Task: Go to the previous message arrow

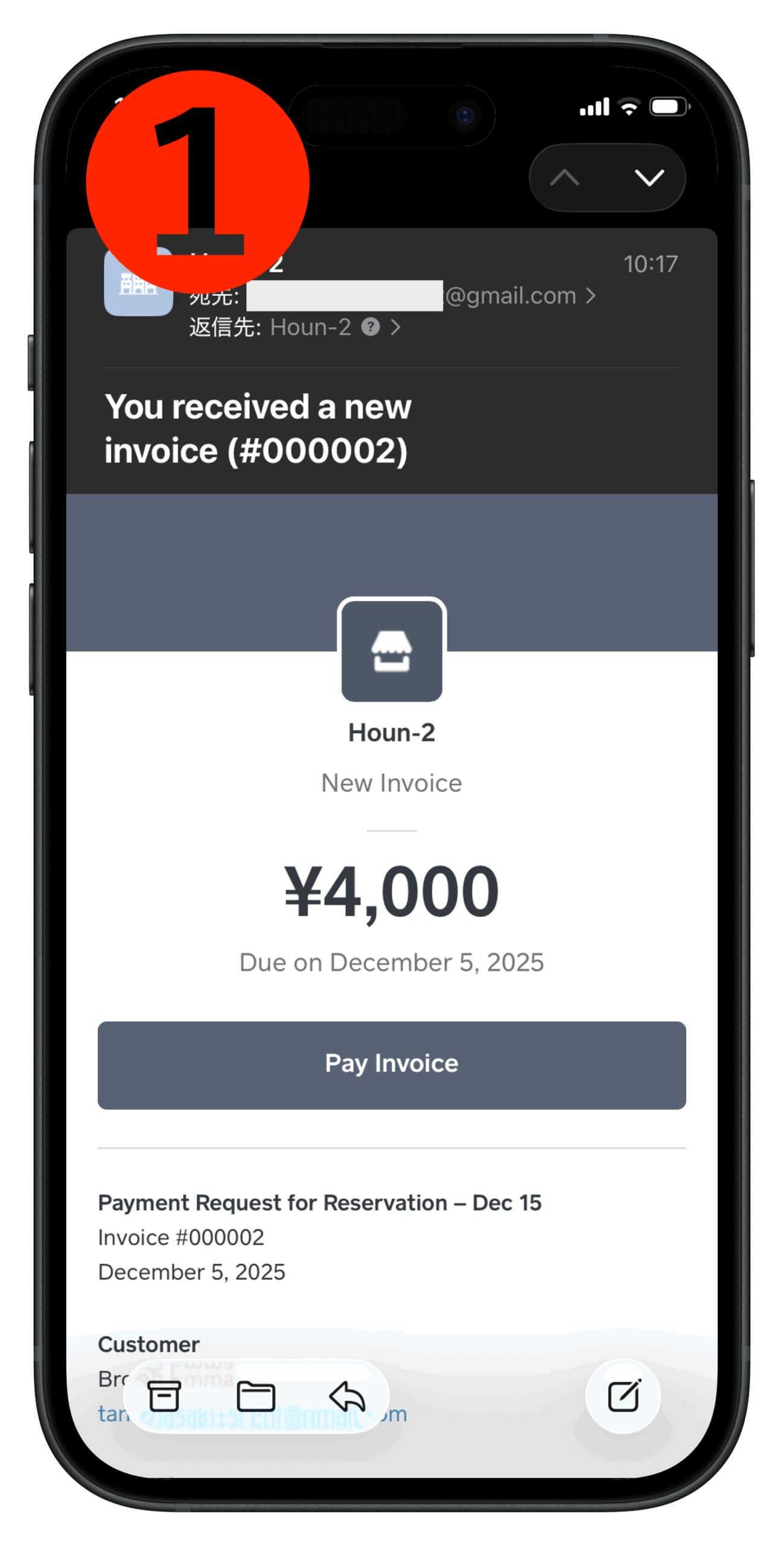Action: 564,178
